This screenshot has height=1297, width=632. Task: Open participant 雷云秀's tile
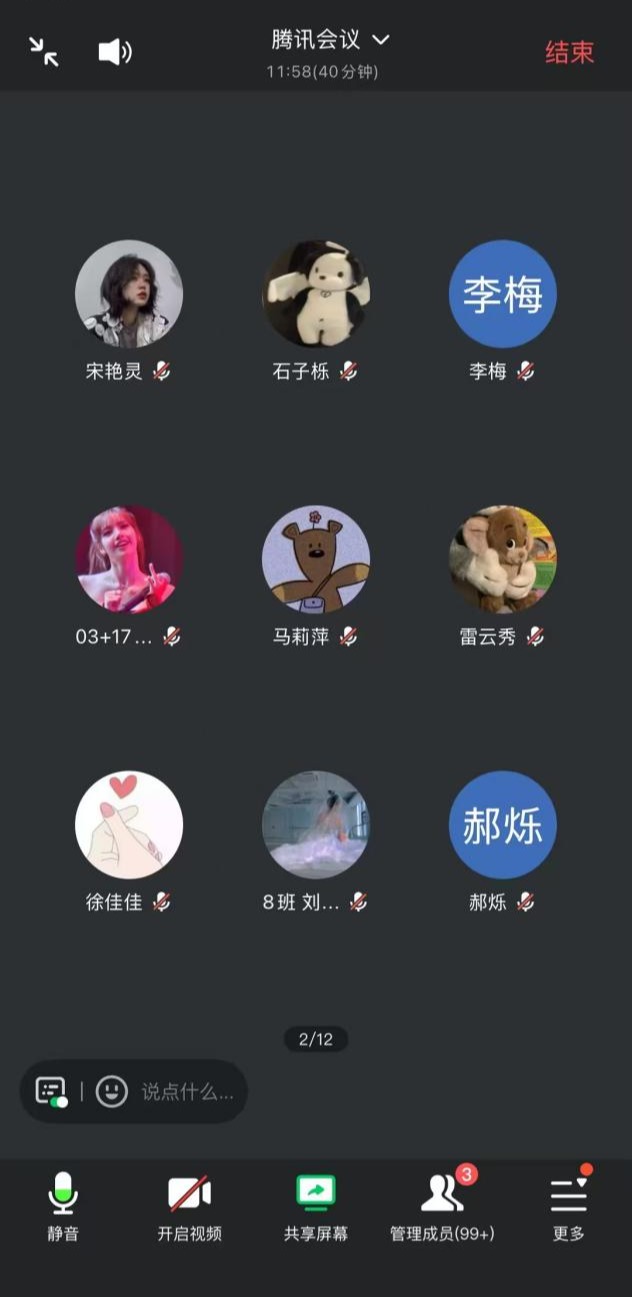click(502, 559)
